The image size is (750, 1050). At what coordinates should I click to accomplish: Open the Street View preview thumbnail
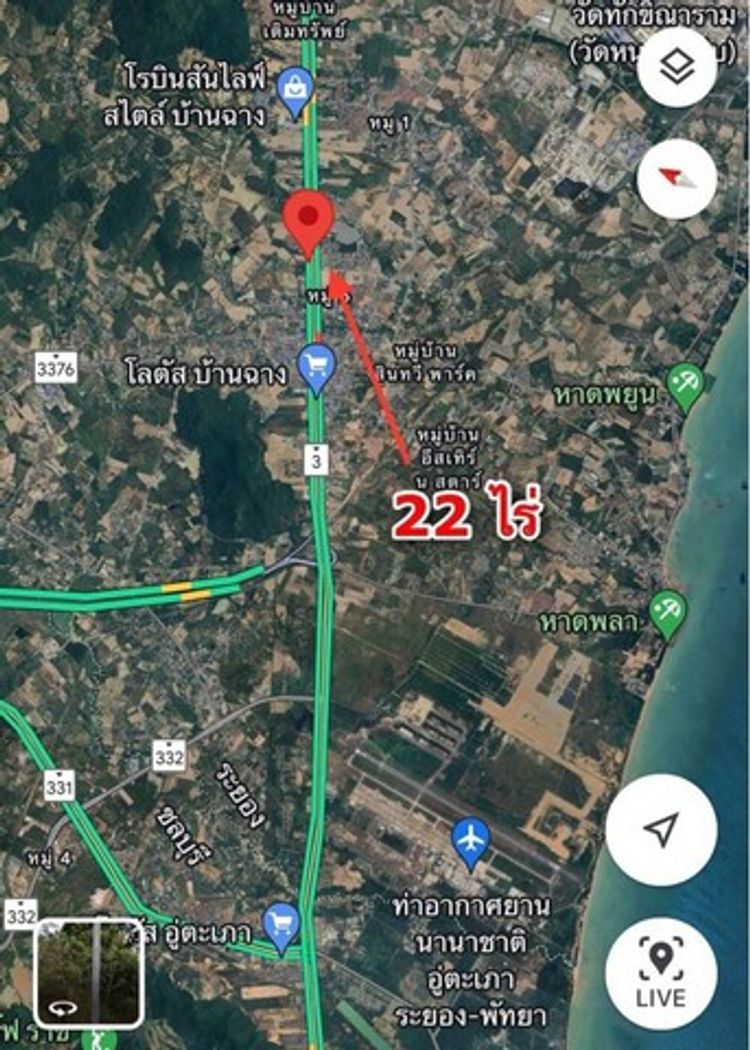pyautogui.click(x=88, y=972)
